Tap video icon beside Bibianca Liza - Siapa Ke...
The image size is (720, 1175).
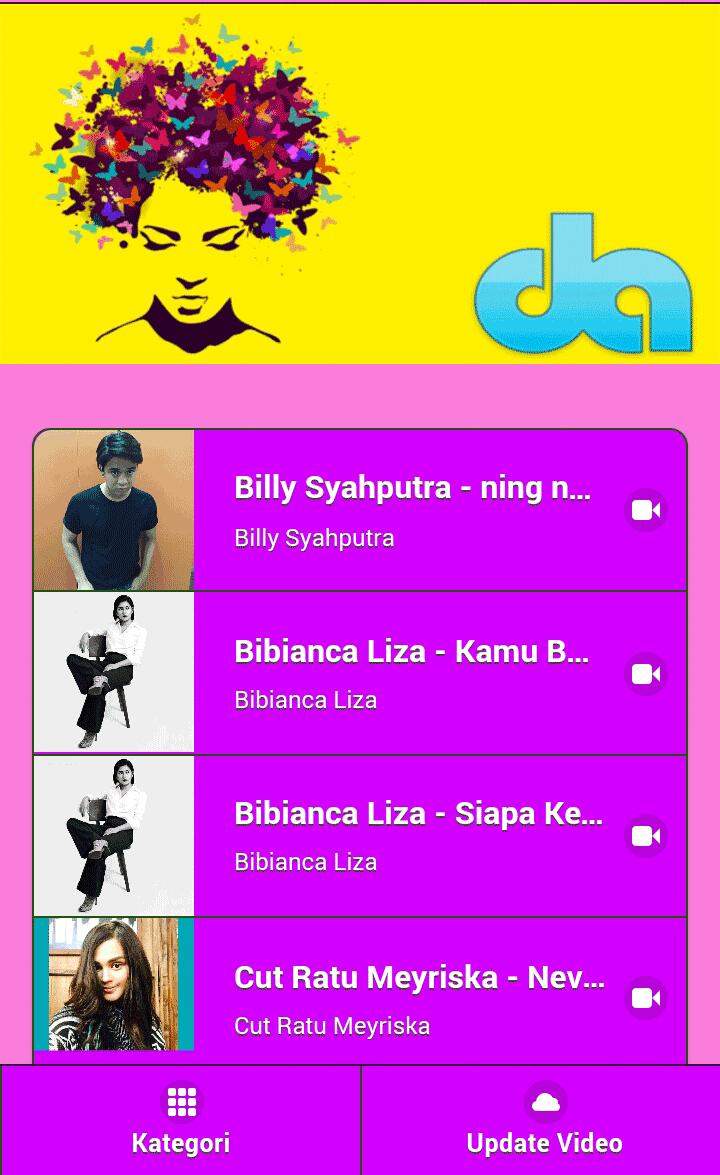pyautogui.click(x=646, y=836)
